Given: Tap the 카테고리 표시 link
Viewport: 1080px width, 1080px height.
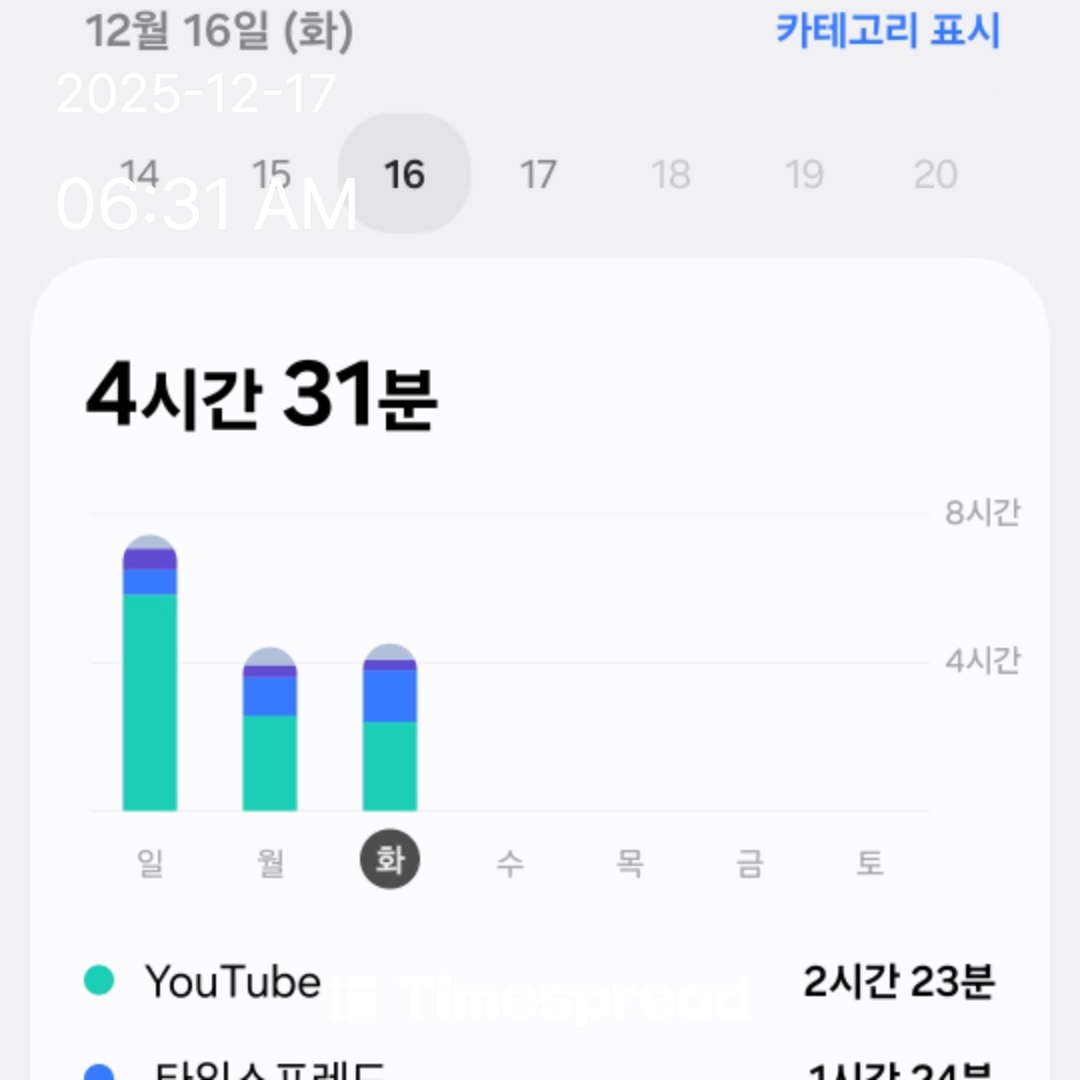Looking at the screenshot, I should [888, 32].
